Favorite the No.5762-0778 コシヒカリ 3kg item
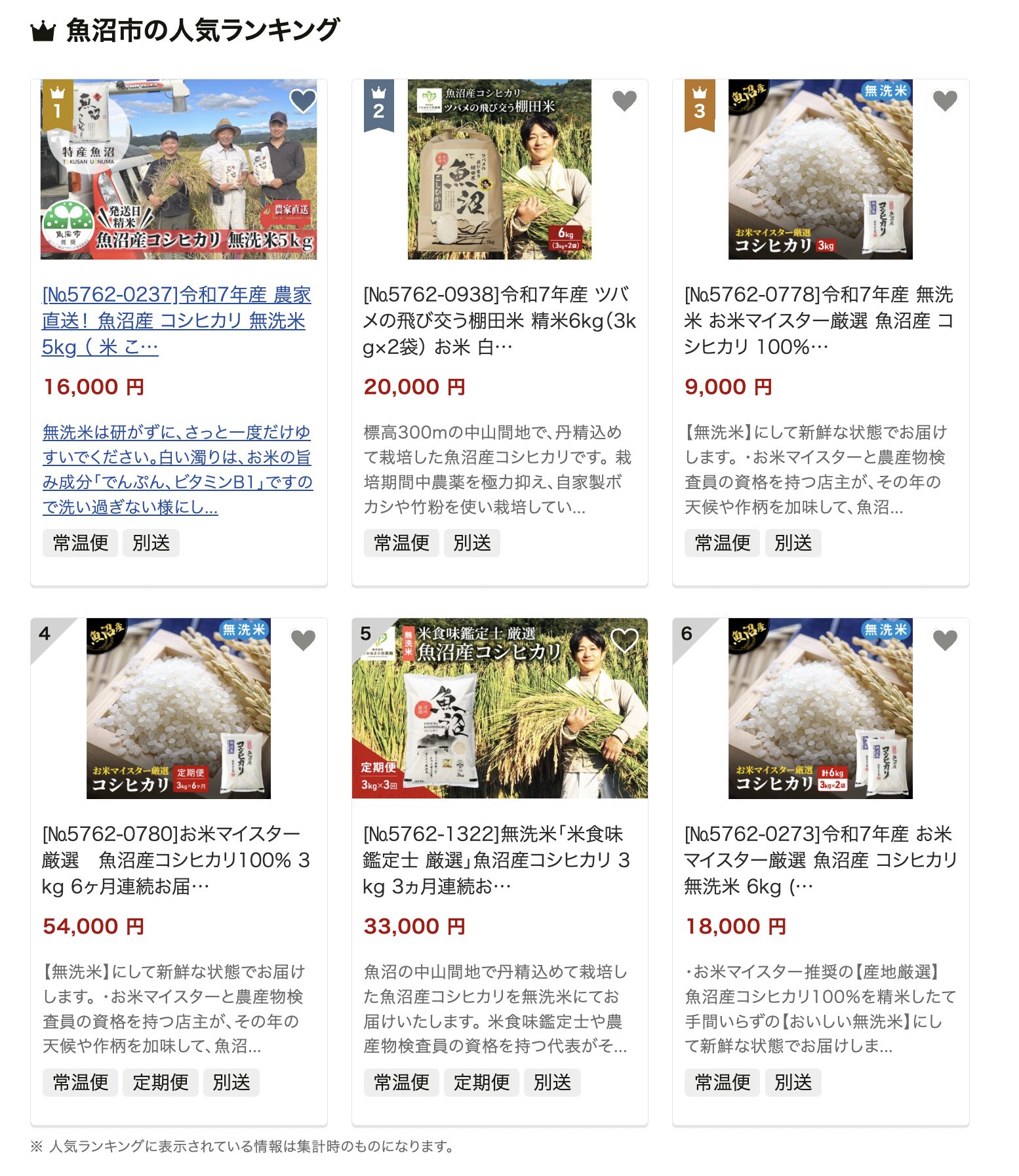 [x=944, y=101]
